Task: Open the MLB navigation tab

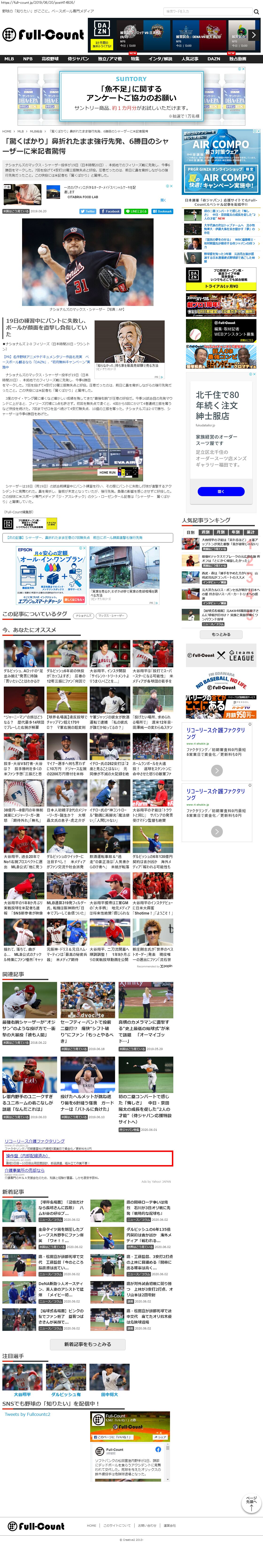Action: point(9,59)
